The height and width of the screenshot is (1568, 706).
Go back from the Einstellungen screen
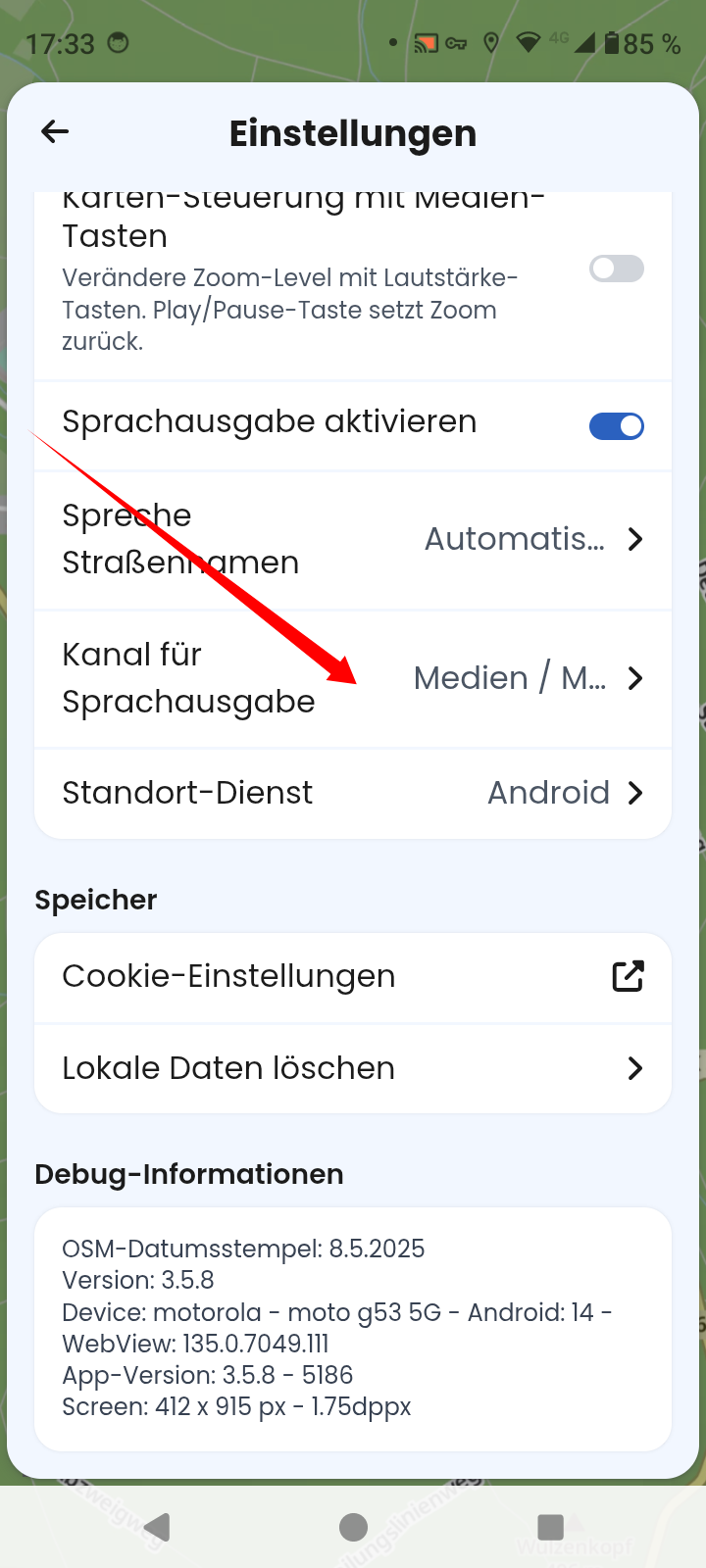point(55,131)
